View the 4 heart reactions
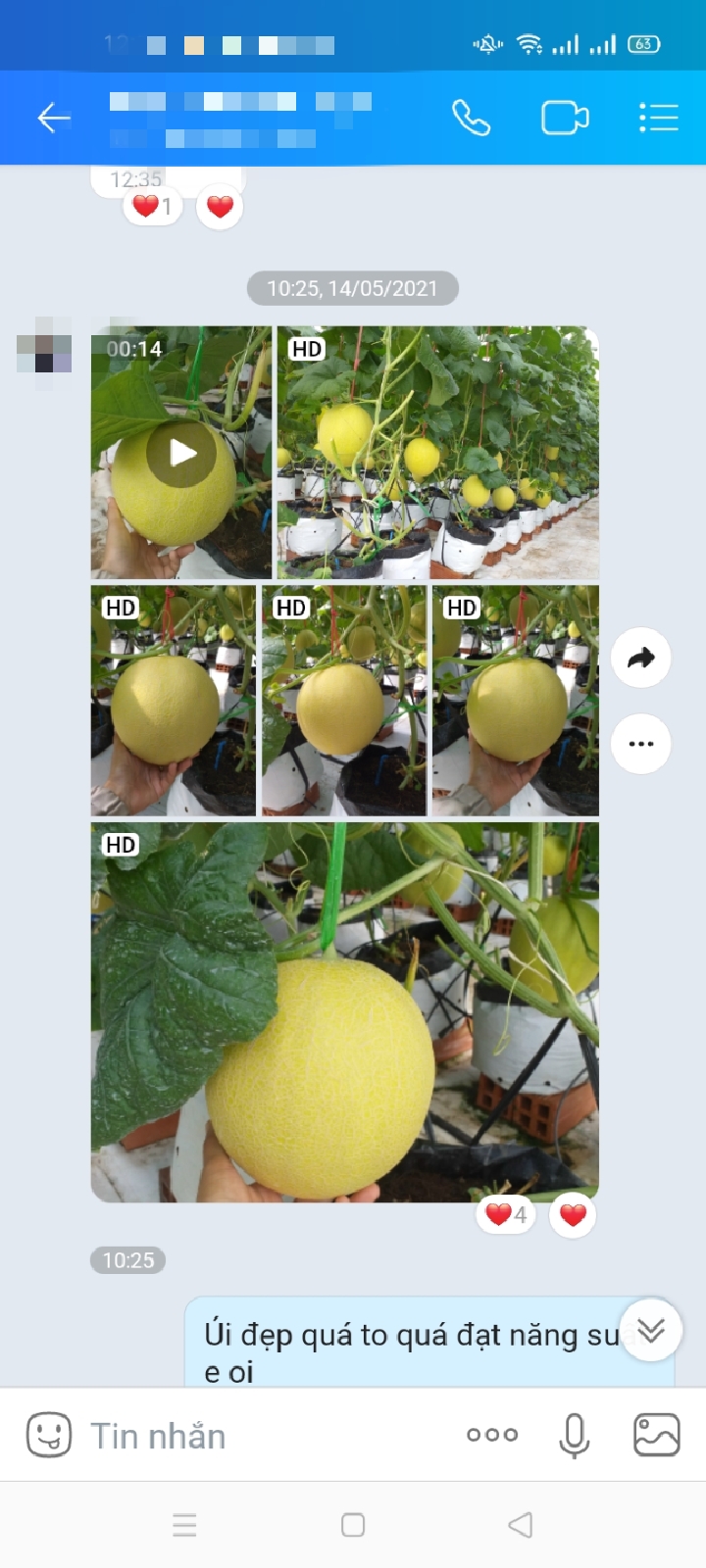The image size is (706, 1568). (506, 1215)
